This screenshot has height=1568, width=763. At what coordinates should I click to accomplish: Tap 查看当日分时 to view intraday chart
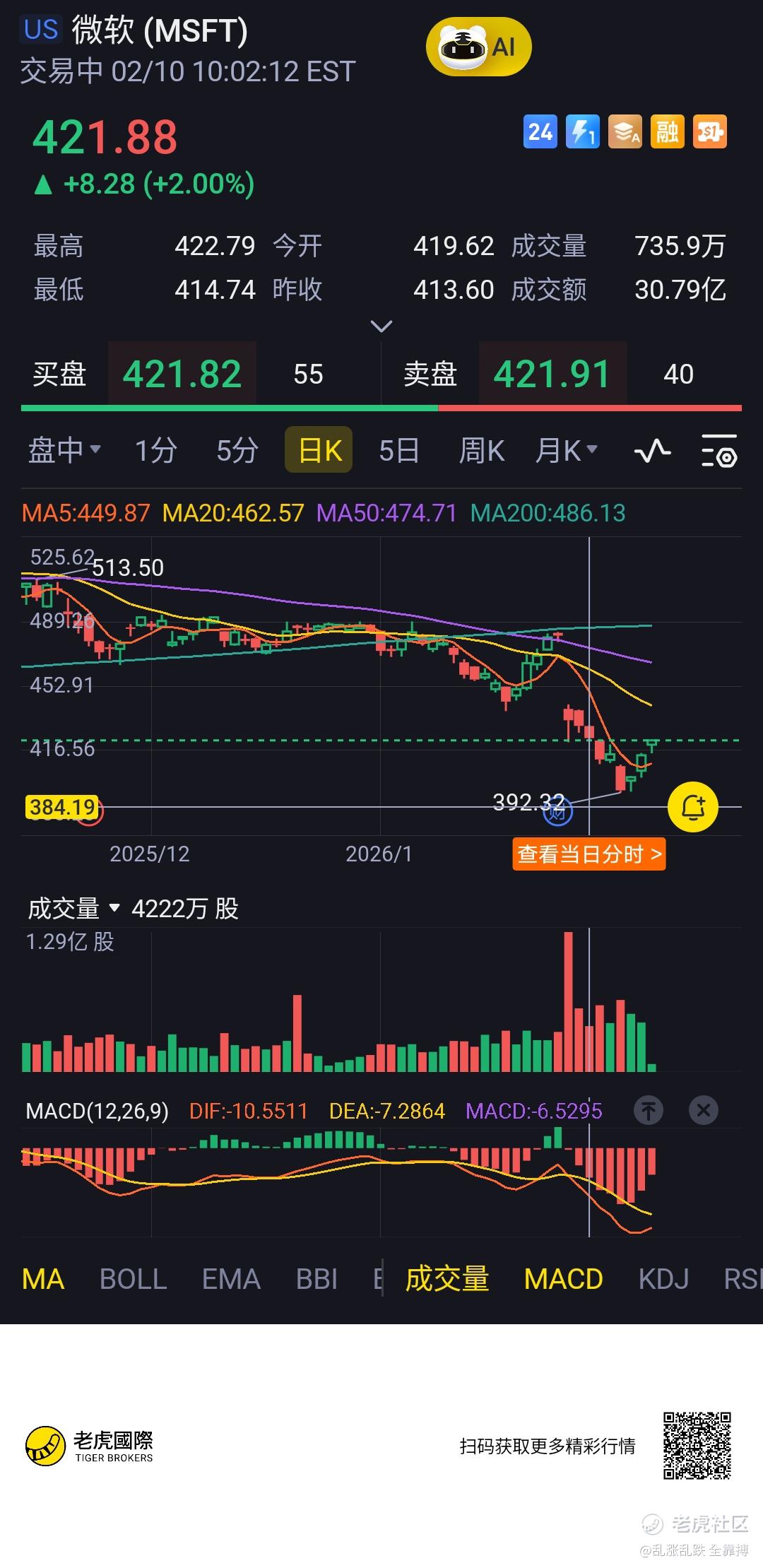point(588,854)
